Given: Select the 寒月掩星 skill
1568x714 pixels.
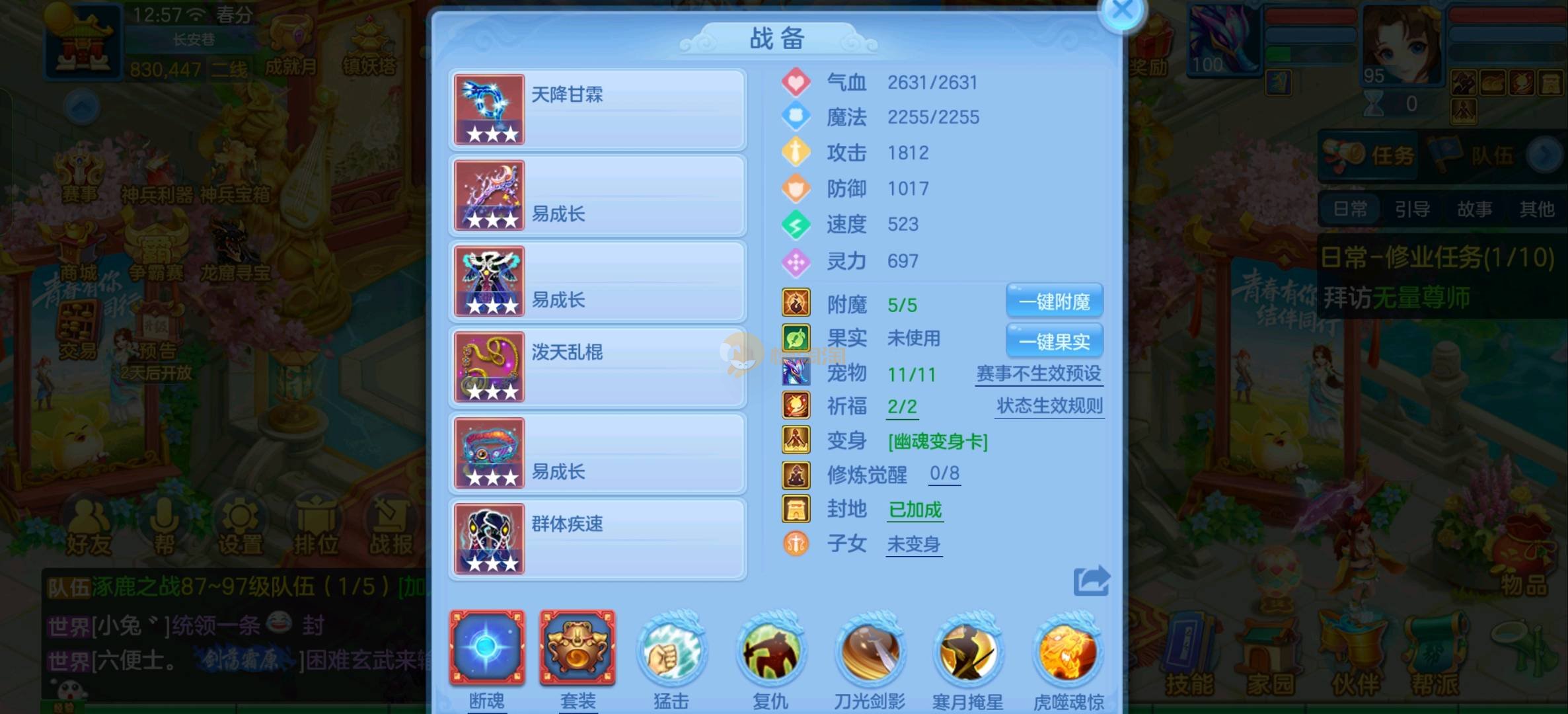Looking at the screenshot, I should tap(968, 651).
